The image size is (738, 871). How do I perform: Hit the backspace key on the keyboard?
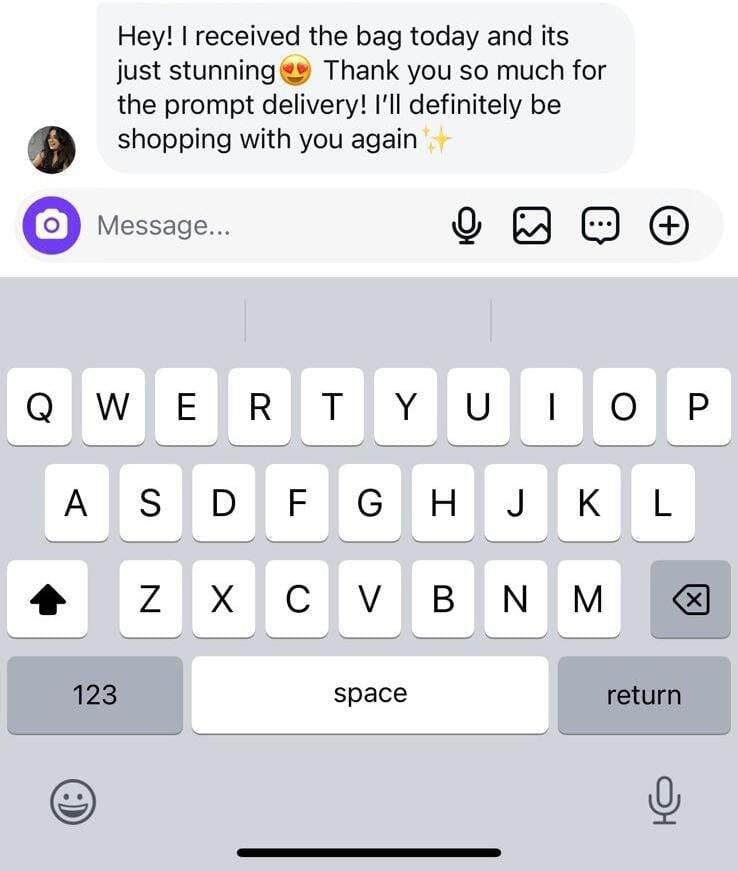[x=690, y=599]
